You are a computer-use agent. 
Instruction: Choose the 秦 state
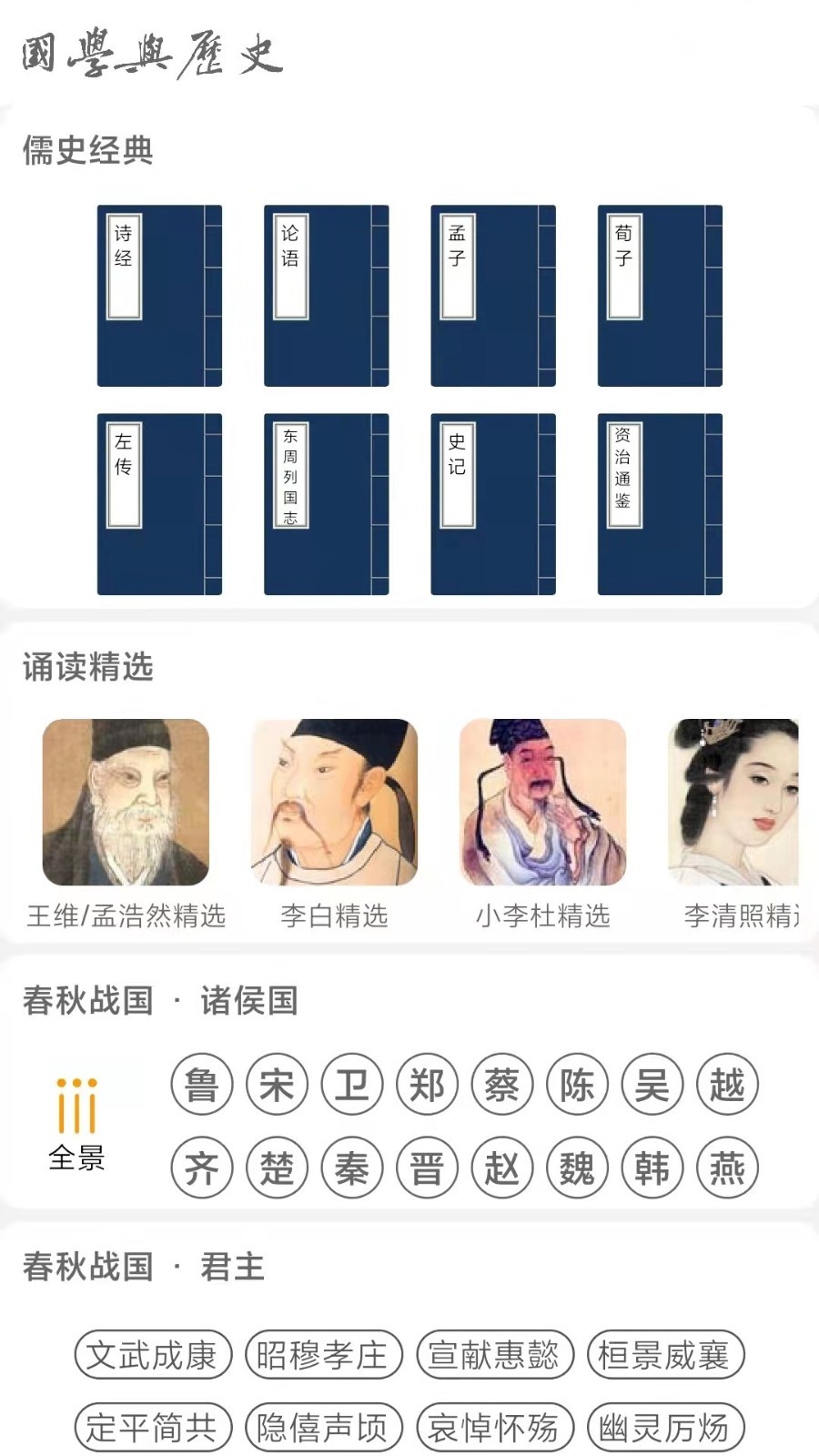click(352, 1168)
